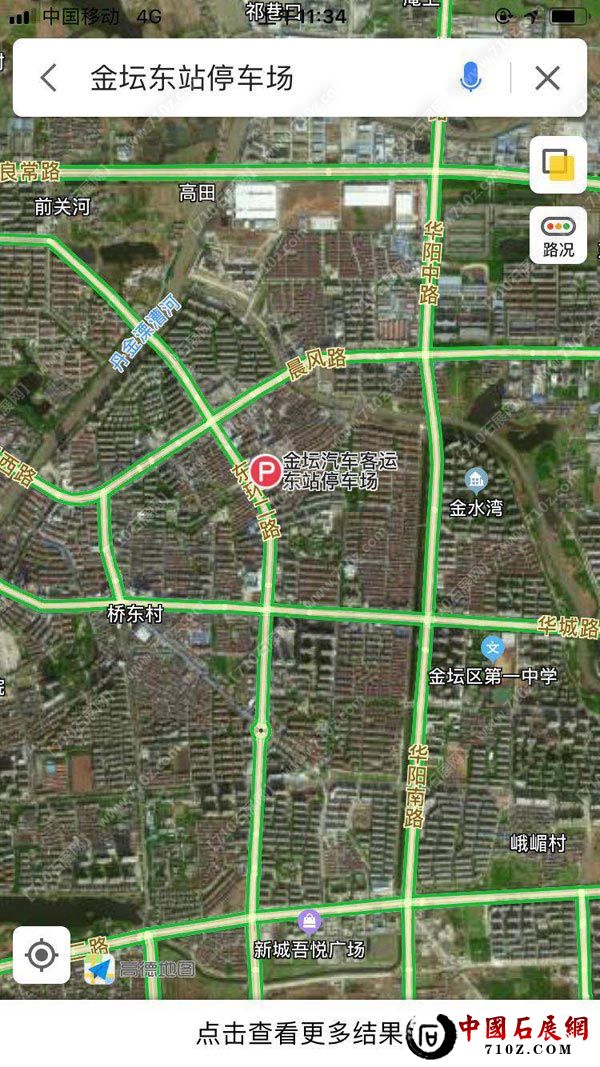Screen dimensions: 600x1067
Task: Select the 新城吾悦广场 shopping marker
Action: tap(310, 921)
